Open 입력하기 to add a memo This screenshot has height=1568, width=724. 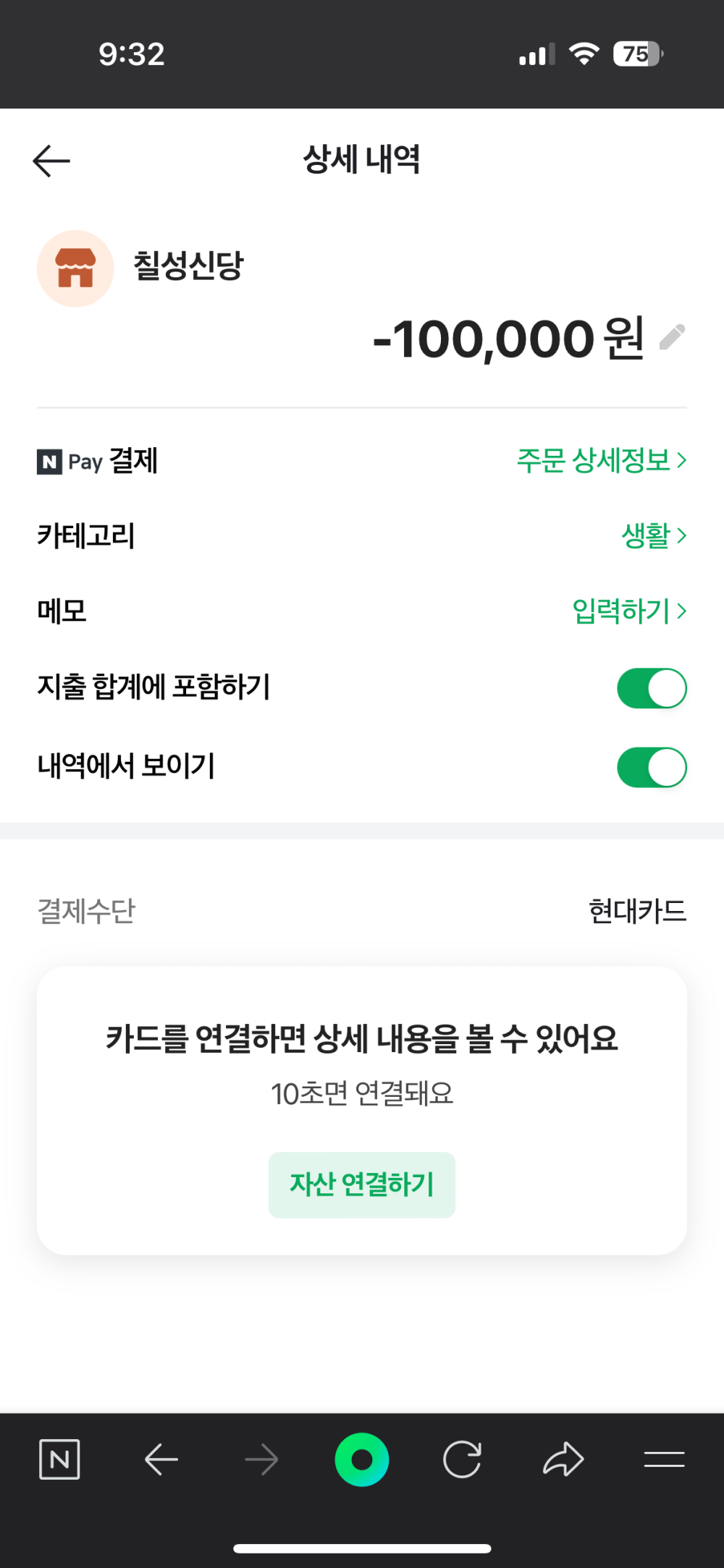[628, 611]
